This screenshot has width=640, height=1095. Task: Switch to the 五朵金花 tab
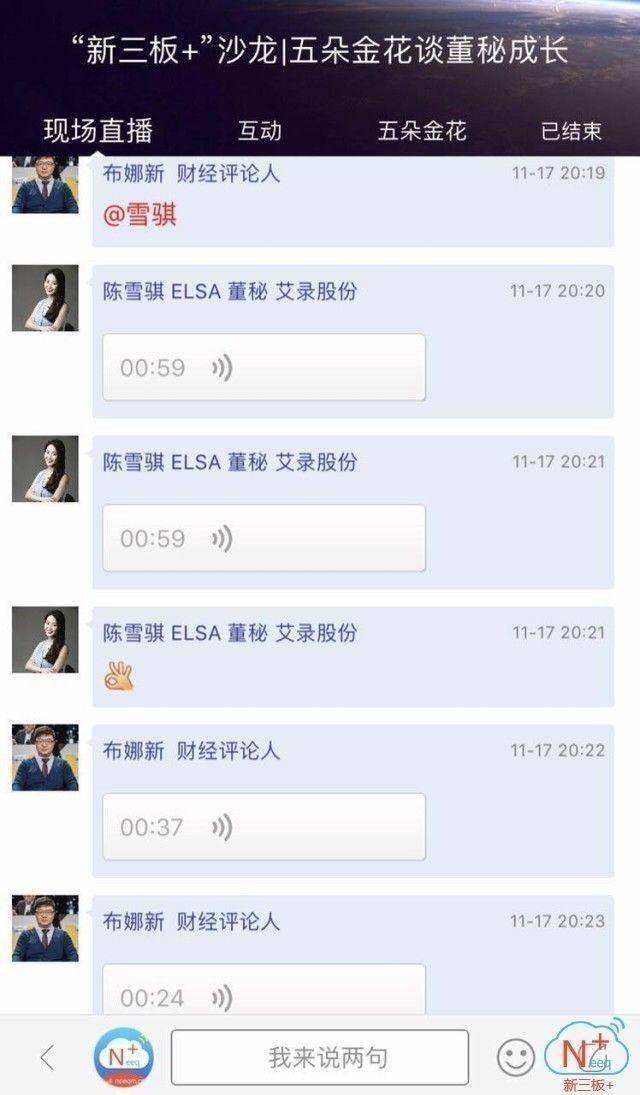pyautogui.click(x=421, y=131)
